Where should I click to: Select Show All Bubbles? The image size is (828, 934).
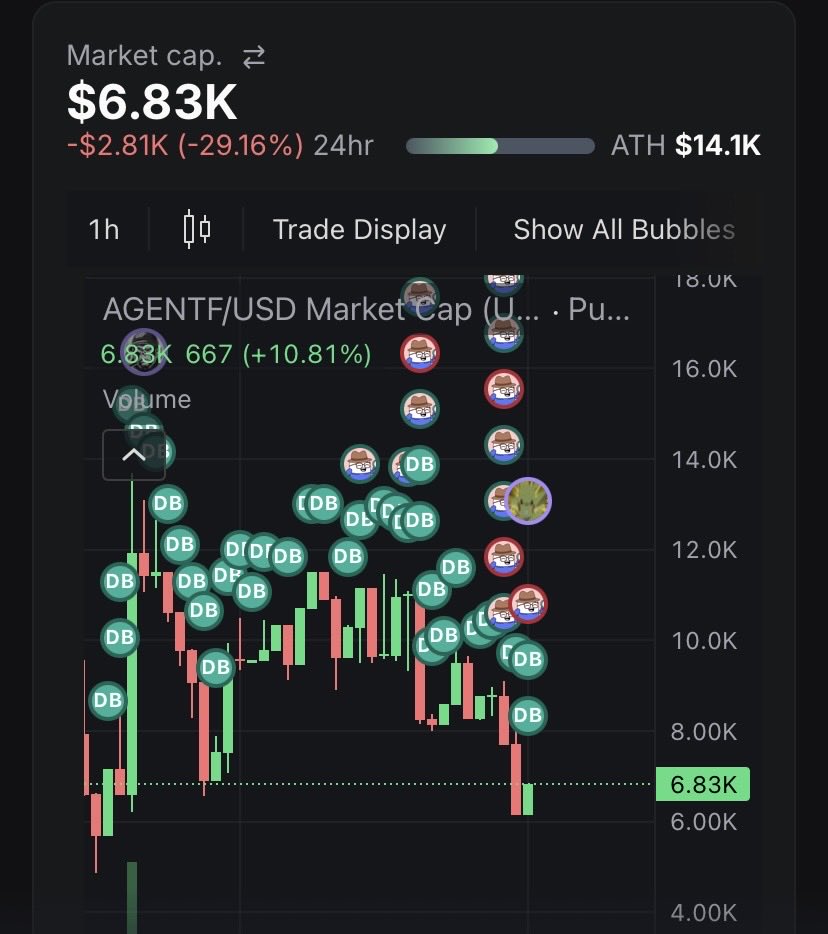(624, 230)
